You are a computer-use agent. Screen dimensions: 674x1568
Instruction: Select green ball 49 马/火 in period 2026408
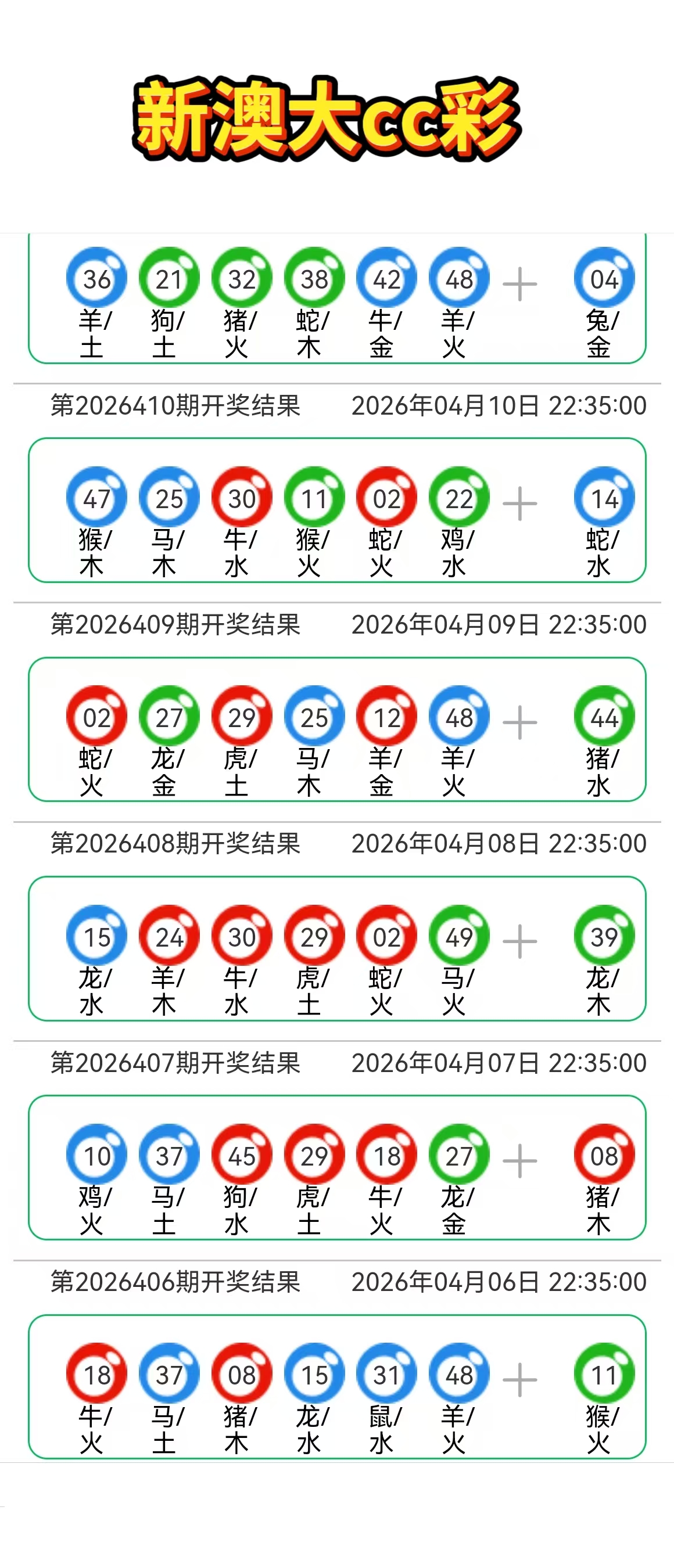459,936
